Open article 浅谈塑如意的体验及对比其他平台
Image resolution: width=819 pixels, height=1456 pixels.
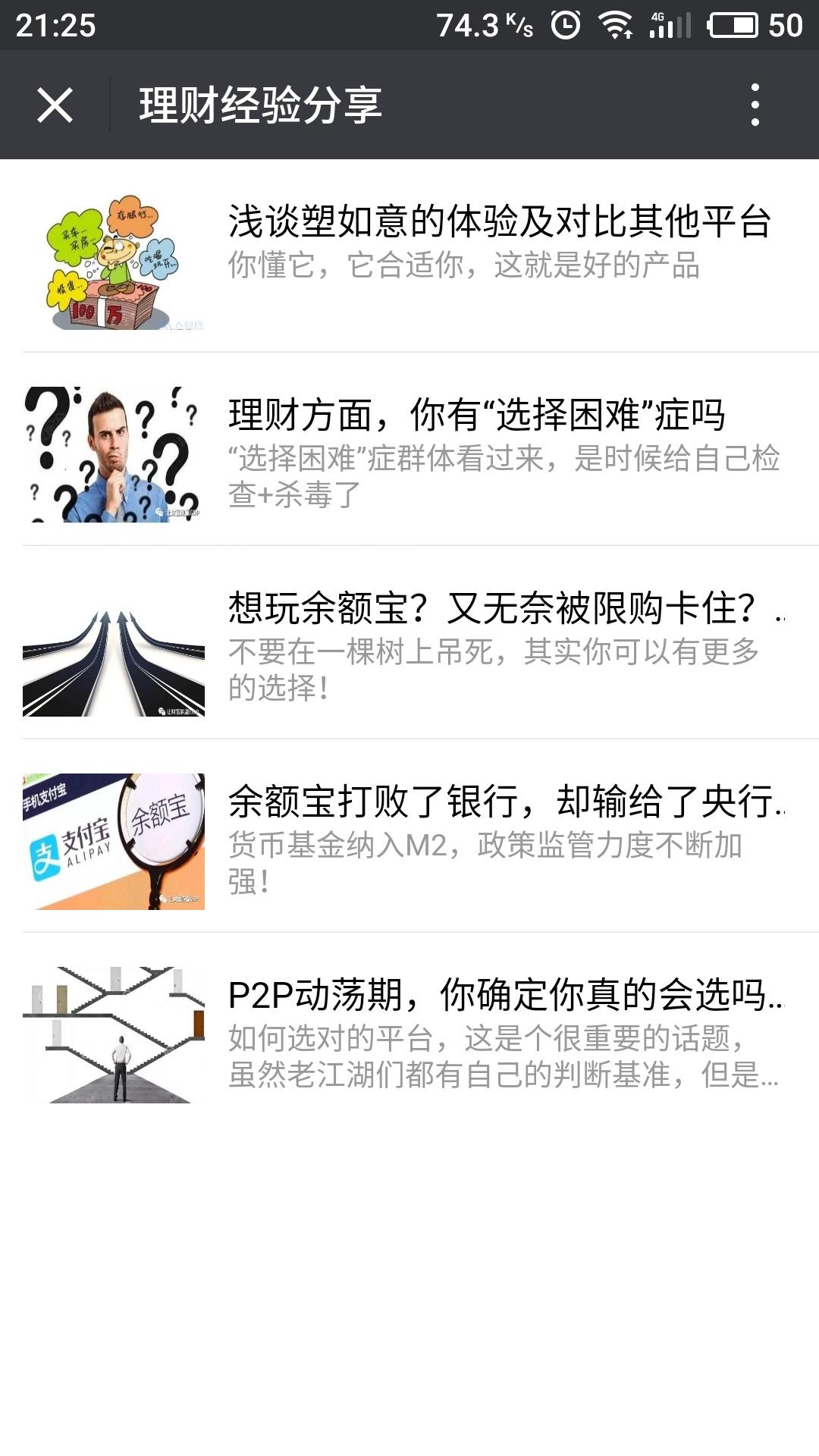(x=500, y=220)
